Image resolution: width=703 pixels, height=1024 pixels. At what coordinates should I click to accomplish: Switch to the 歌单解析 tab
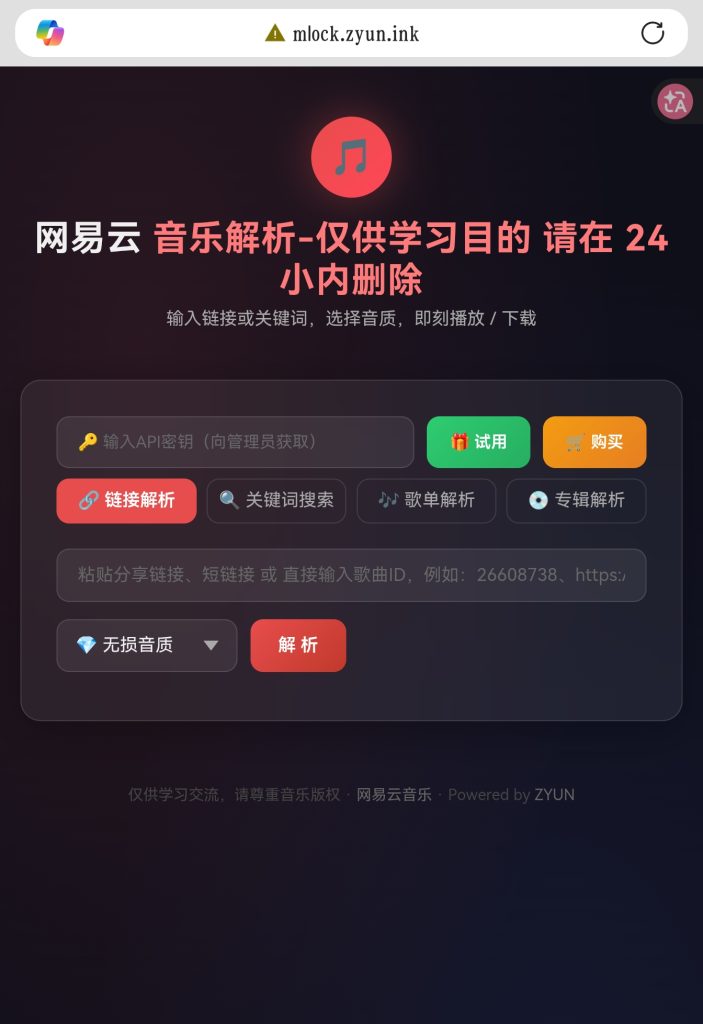pyautogui.click(x=426, y=500)
